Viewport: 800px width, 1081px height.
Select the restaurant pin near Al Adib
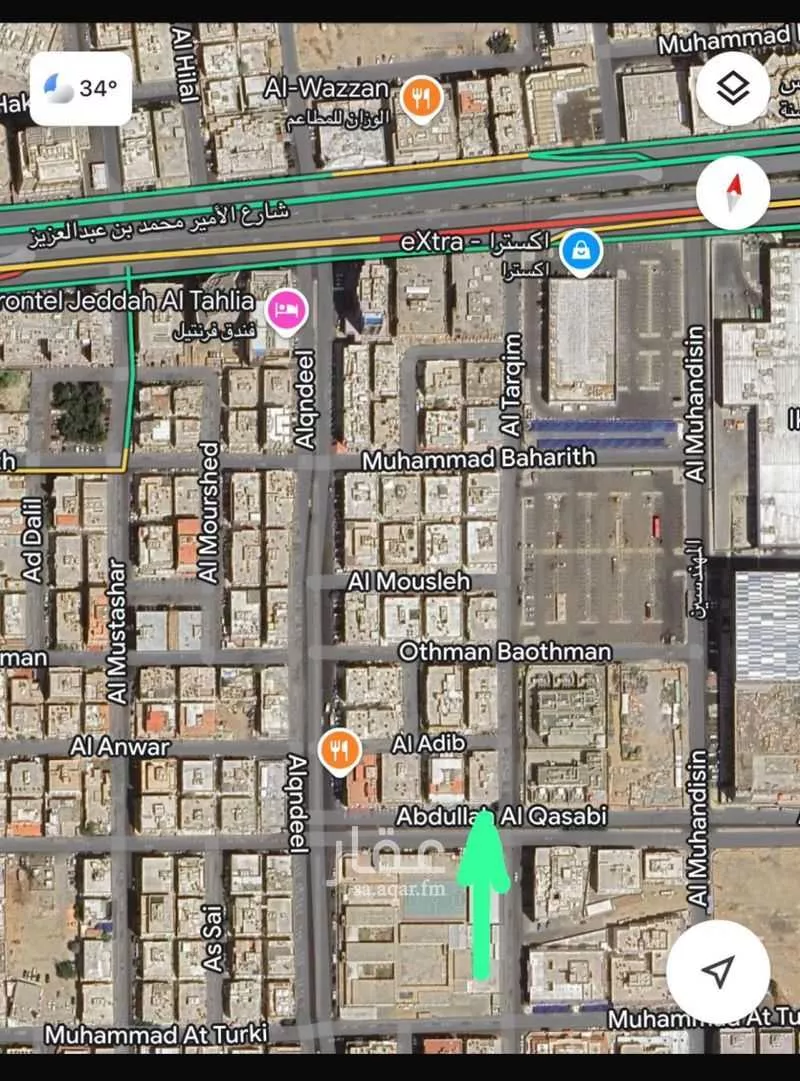[339, 750]
